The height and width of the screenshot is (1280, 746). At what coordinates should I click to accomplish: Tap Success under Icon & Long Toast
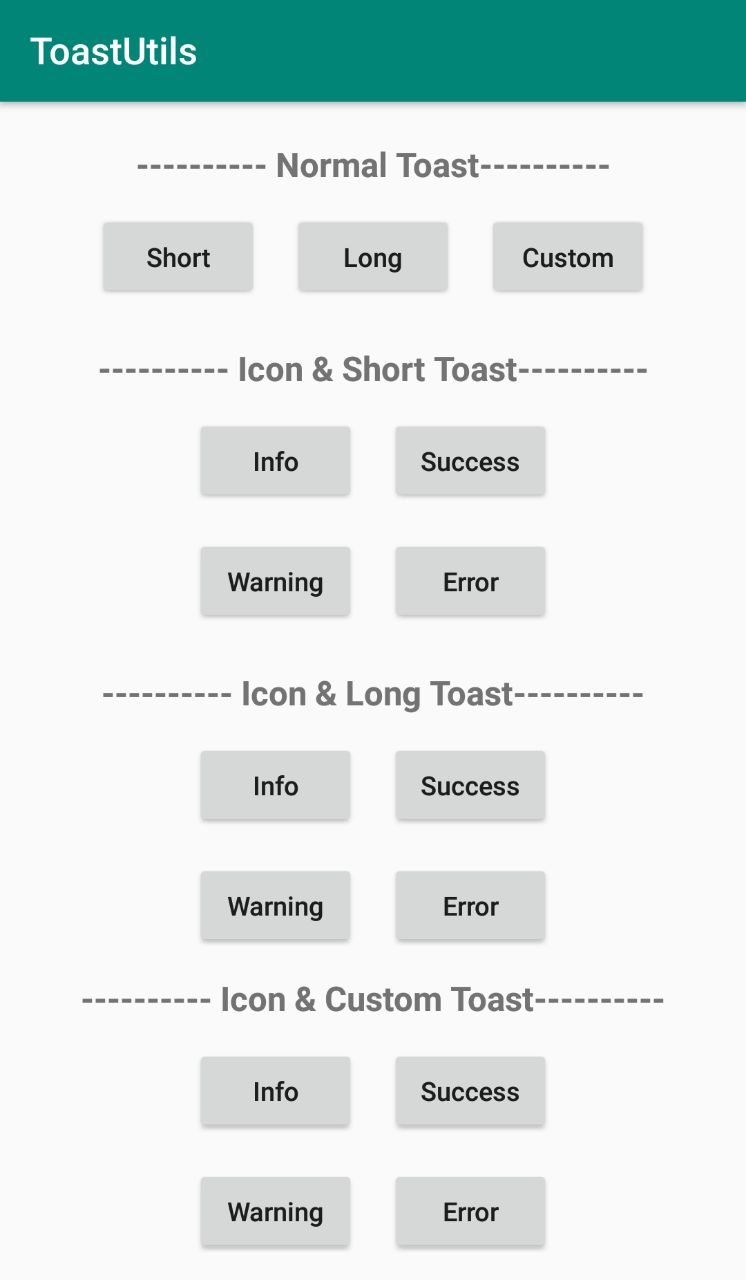coord(470,785)
